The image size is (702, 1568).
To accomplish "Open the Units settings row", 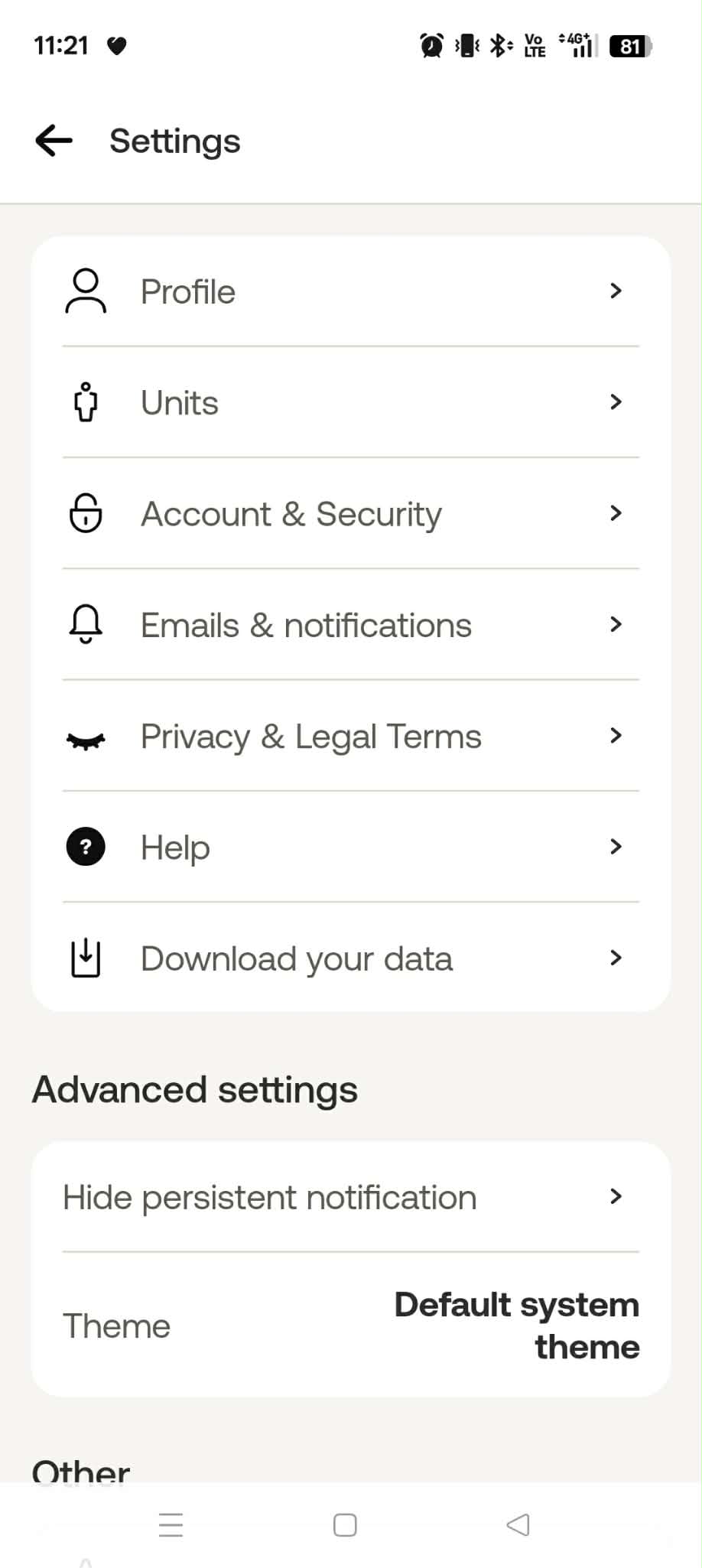I will (x=350, y=402).
